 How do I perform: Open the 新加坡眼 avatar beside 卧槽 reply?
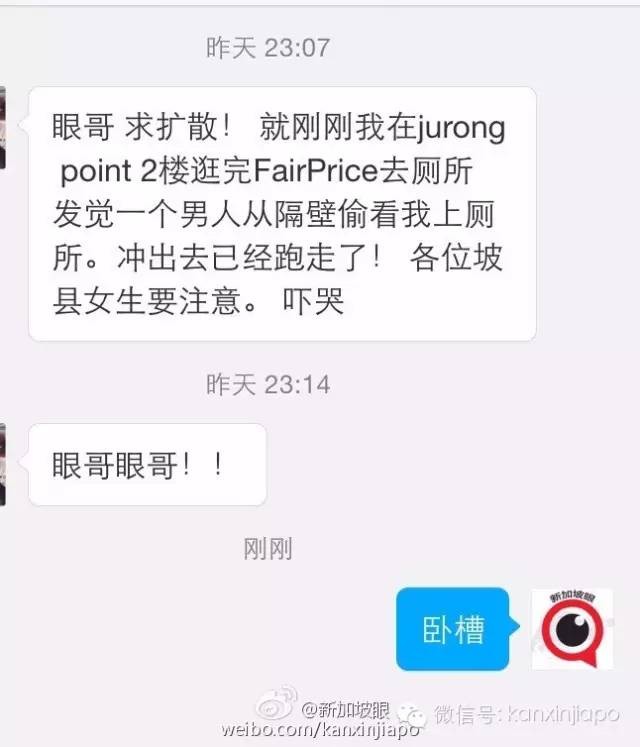click(571, 628)
